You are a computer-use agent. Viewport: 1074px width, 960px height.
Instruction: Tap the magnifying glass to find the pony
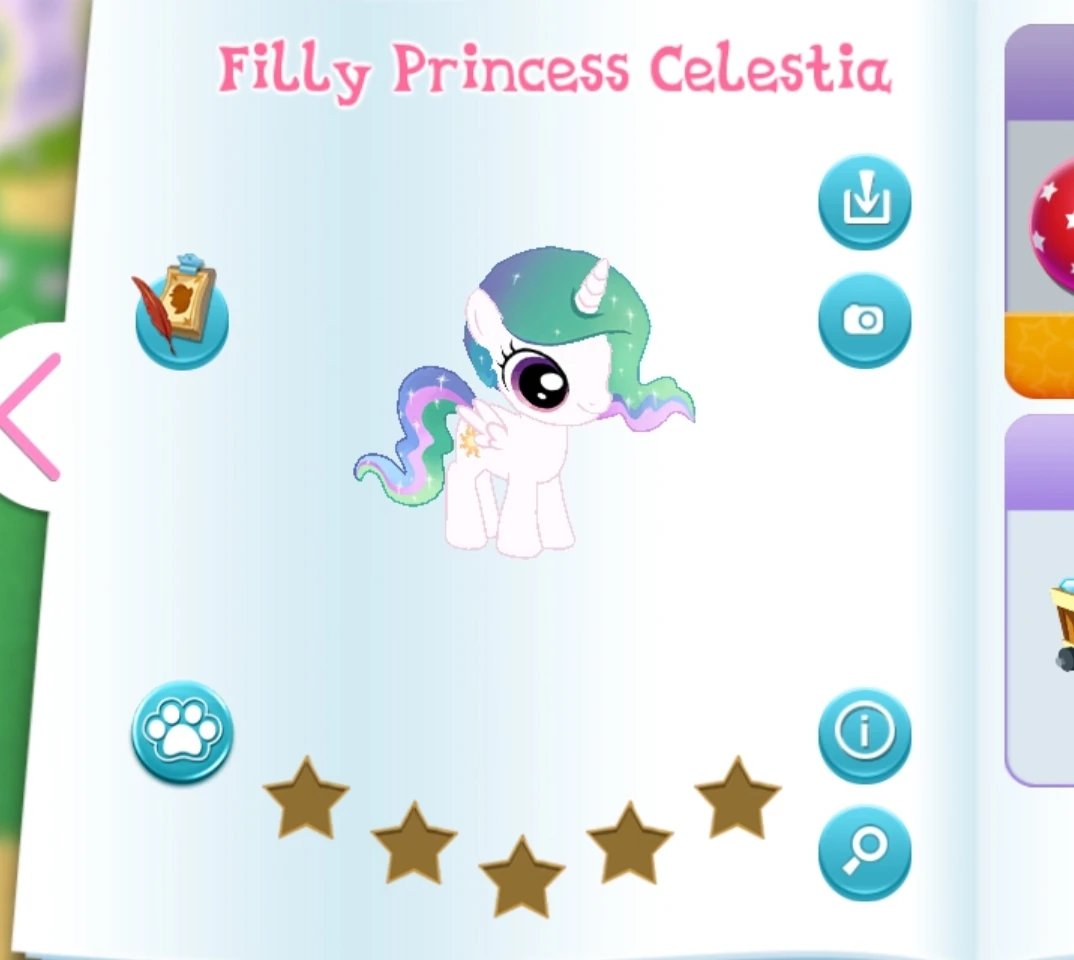[864, 852]
